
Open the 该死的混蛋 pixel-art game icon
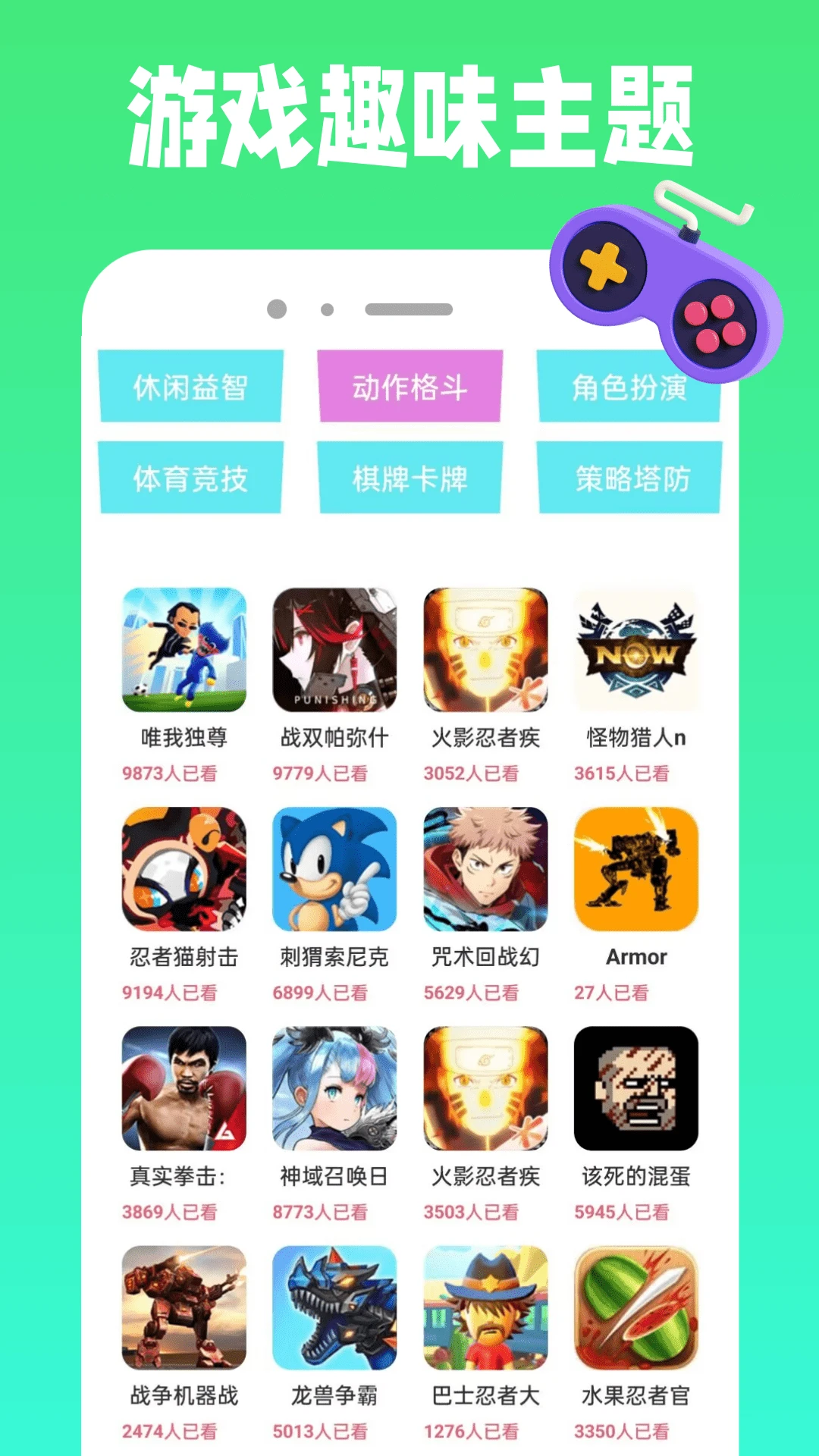tap(635, 1090)
